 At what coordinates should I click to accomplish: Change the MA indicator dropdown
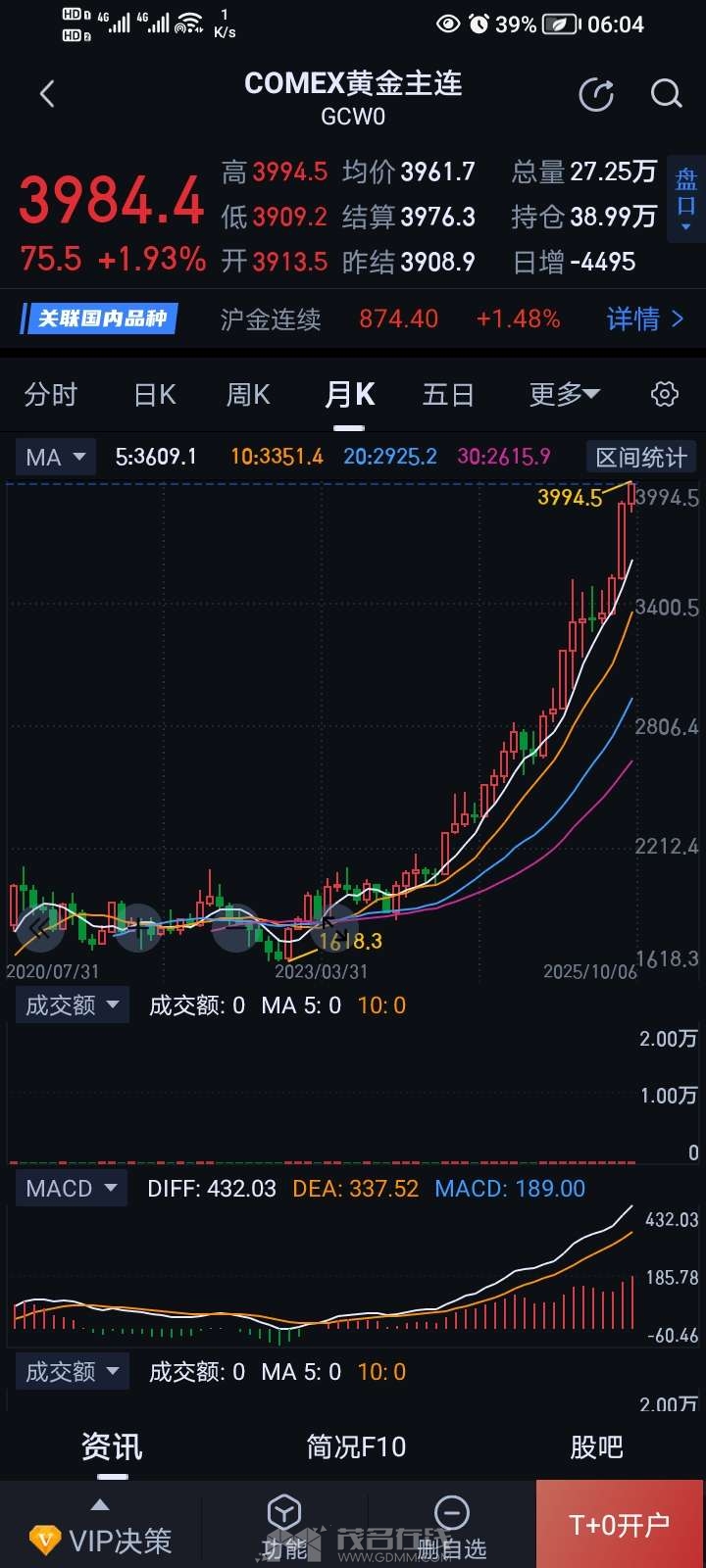(56, 457)
